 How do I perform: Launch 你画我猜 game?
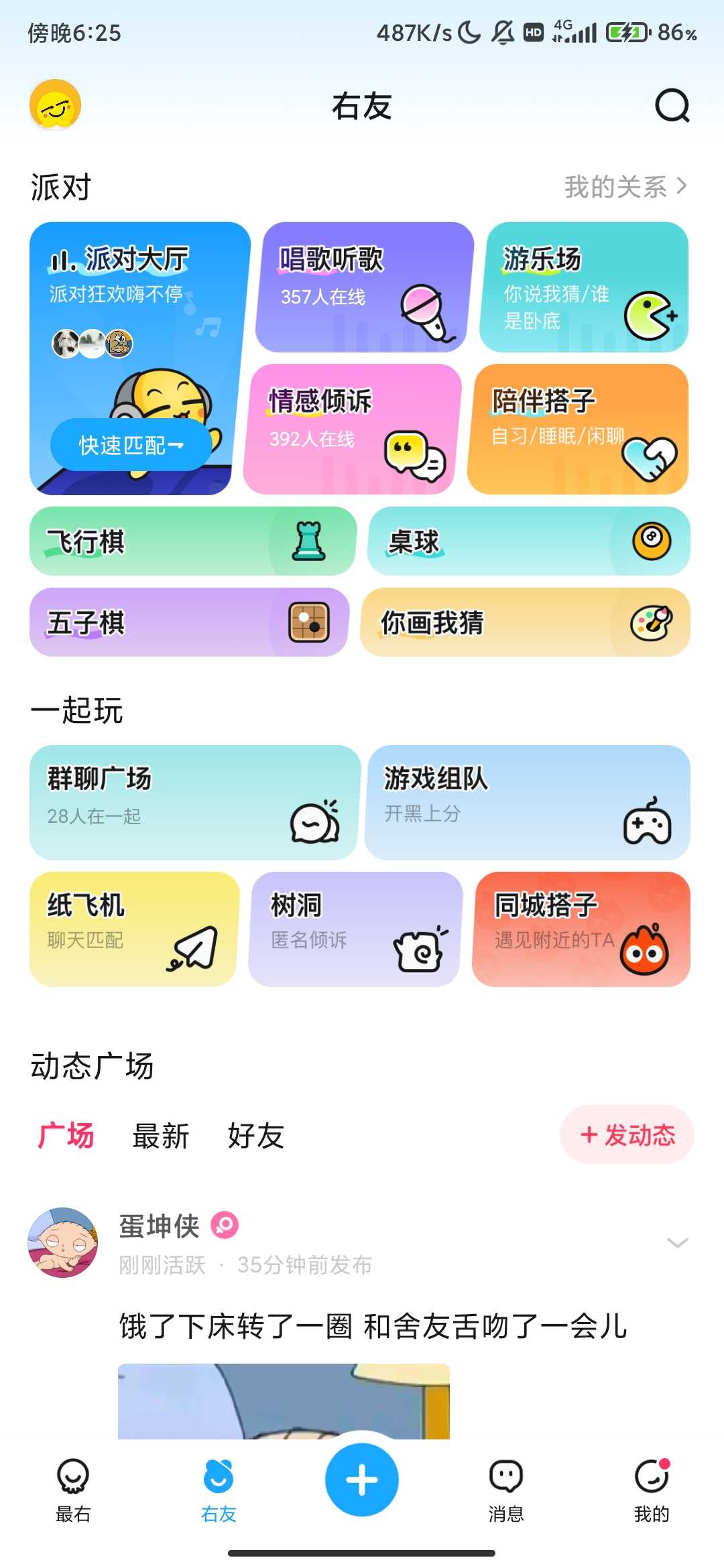coord(526,623)
